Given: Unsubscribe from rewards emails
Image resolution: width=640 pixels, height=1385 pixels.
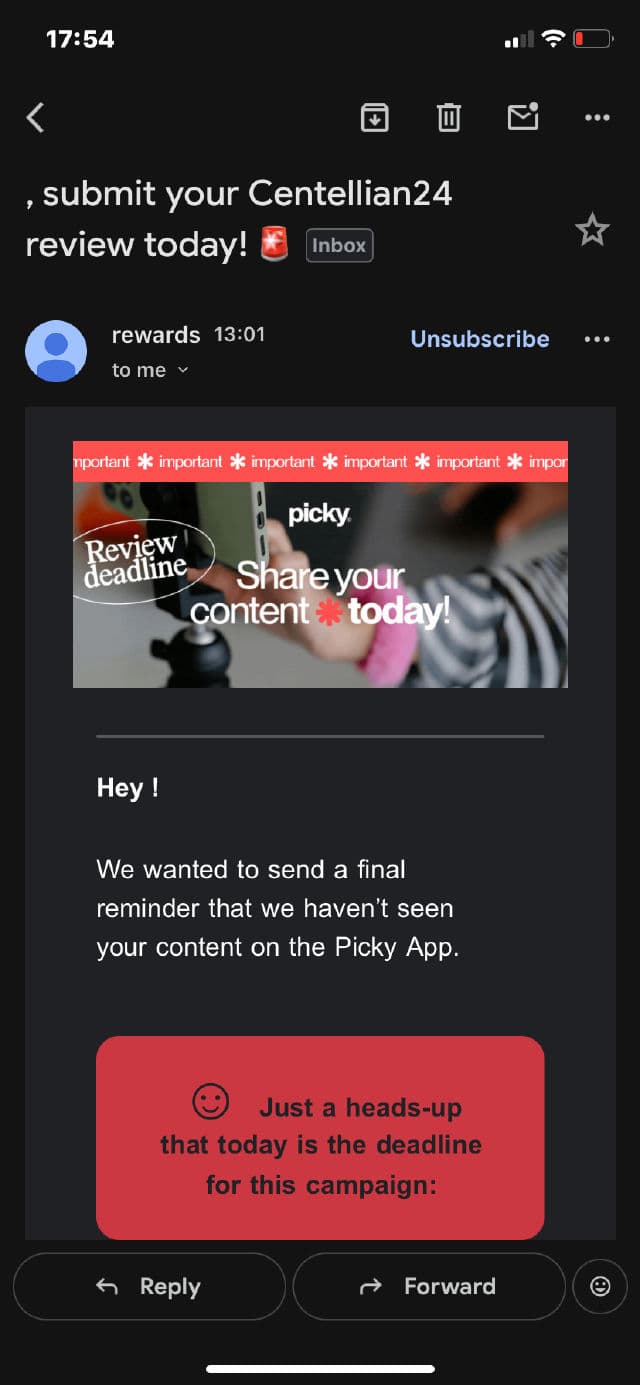Looking at the screenshot, I should 480,339.
